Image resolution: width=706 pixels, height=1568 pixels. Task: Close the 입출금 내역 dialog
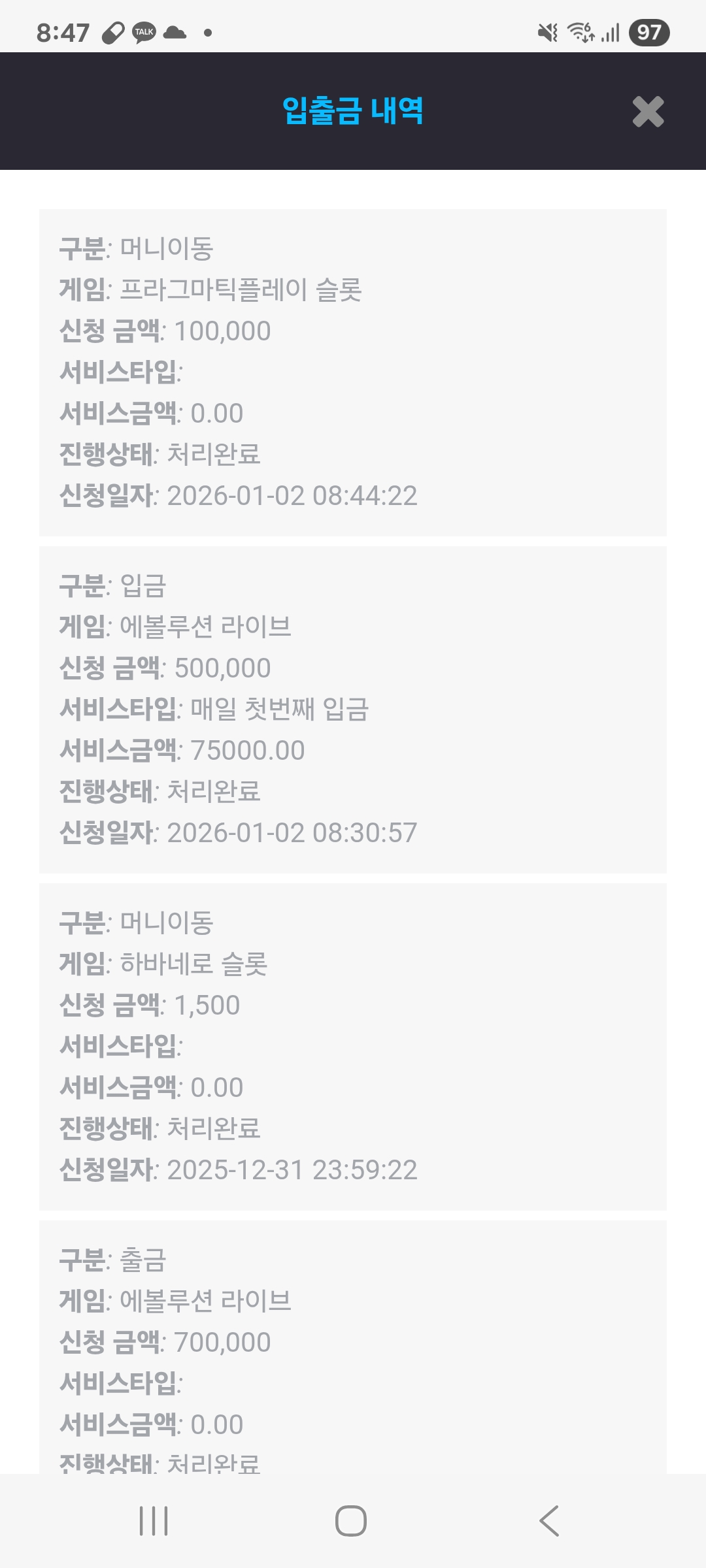648,112
